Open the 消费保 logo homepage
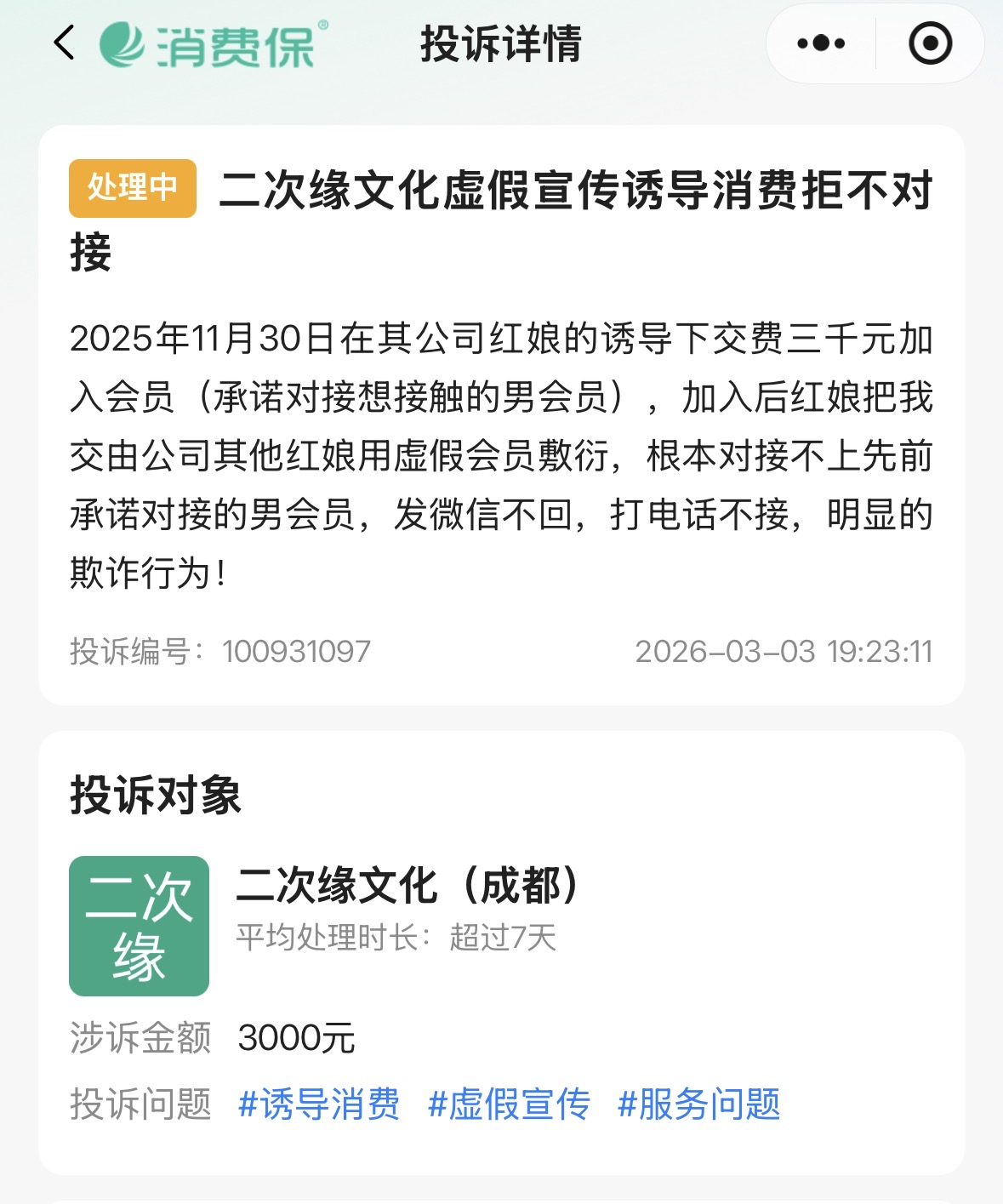Screen dimensions: 1003x1204 pos(211,43)
